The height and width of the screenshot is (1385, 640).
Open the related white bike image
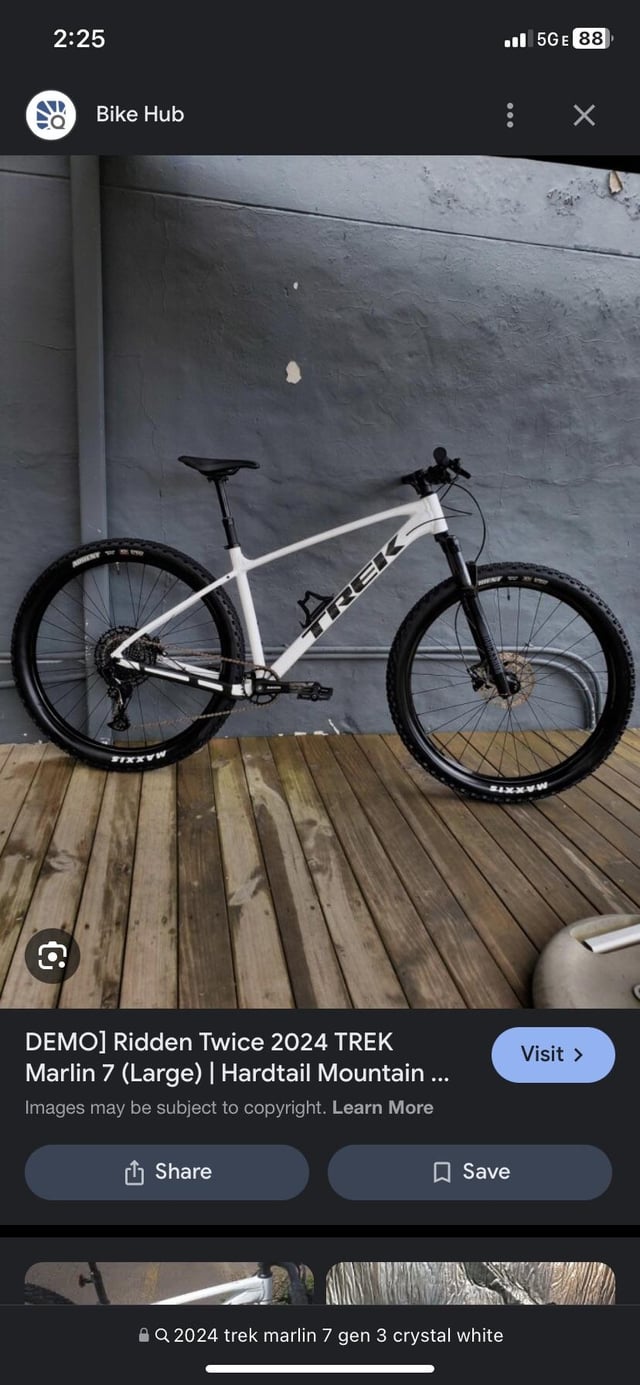click(x=168, y=1283)
